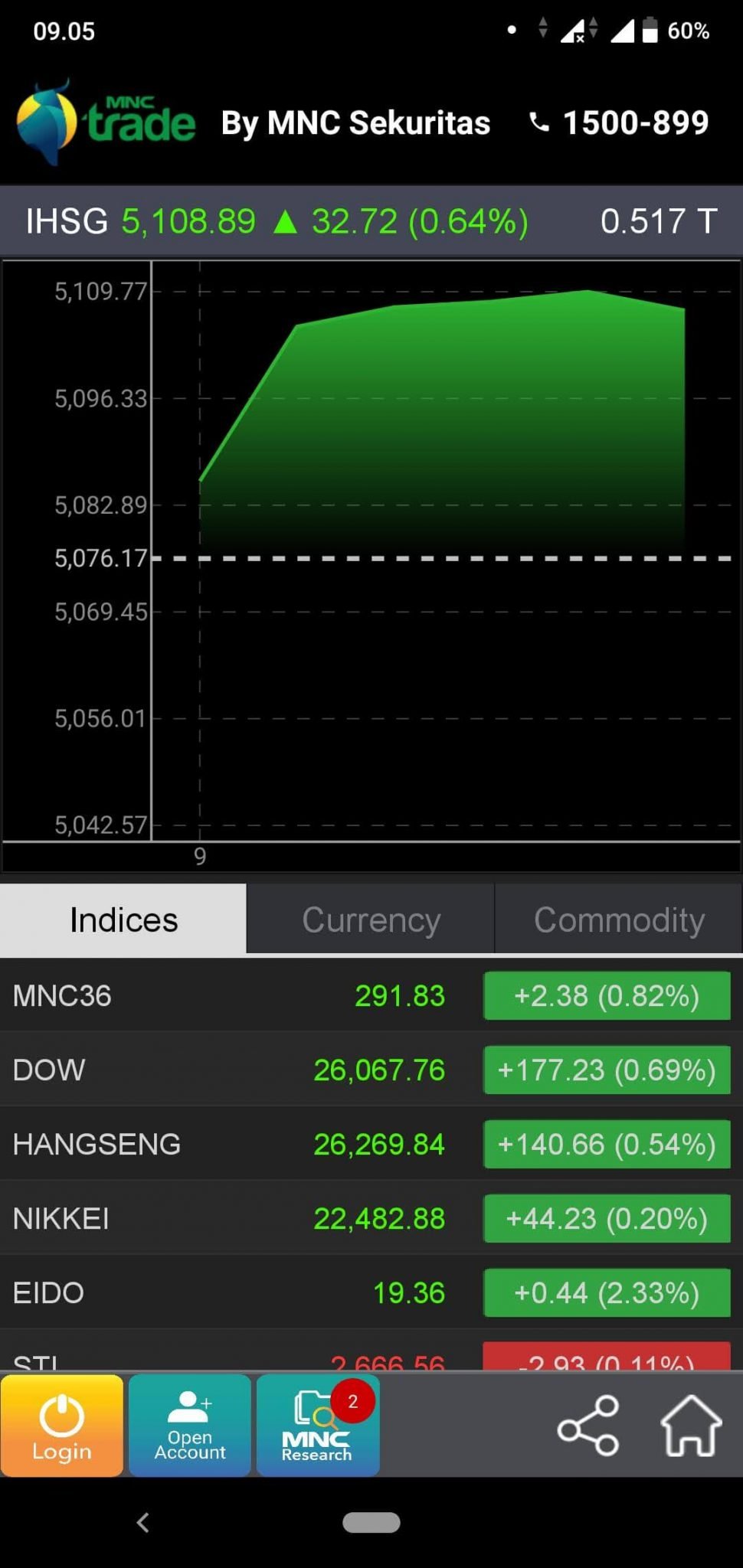The width and height of the screenshot is (743, 1568).
Task: Tap the share icon
Action: [x=588, y=1426]
